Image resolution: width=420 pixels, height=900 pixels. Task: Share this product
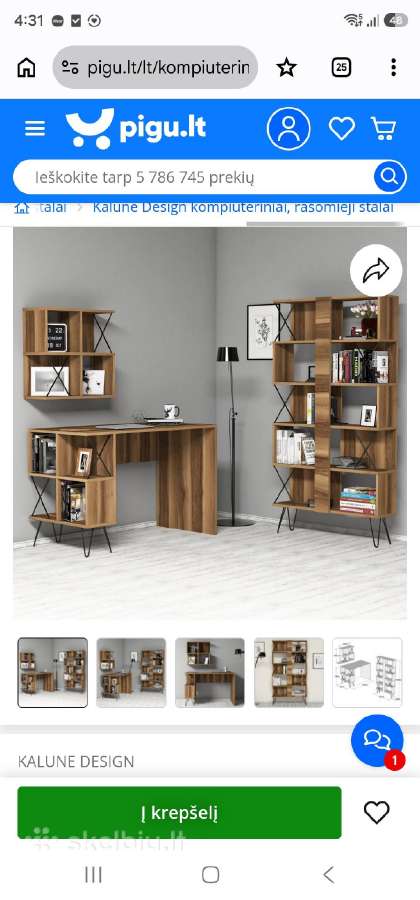tap(376, 270)
